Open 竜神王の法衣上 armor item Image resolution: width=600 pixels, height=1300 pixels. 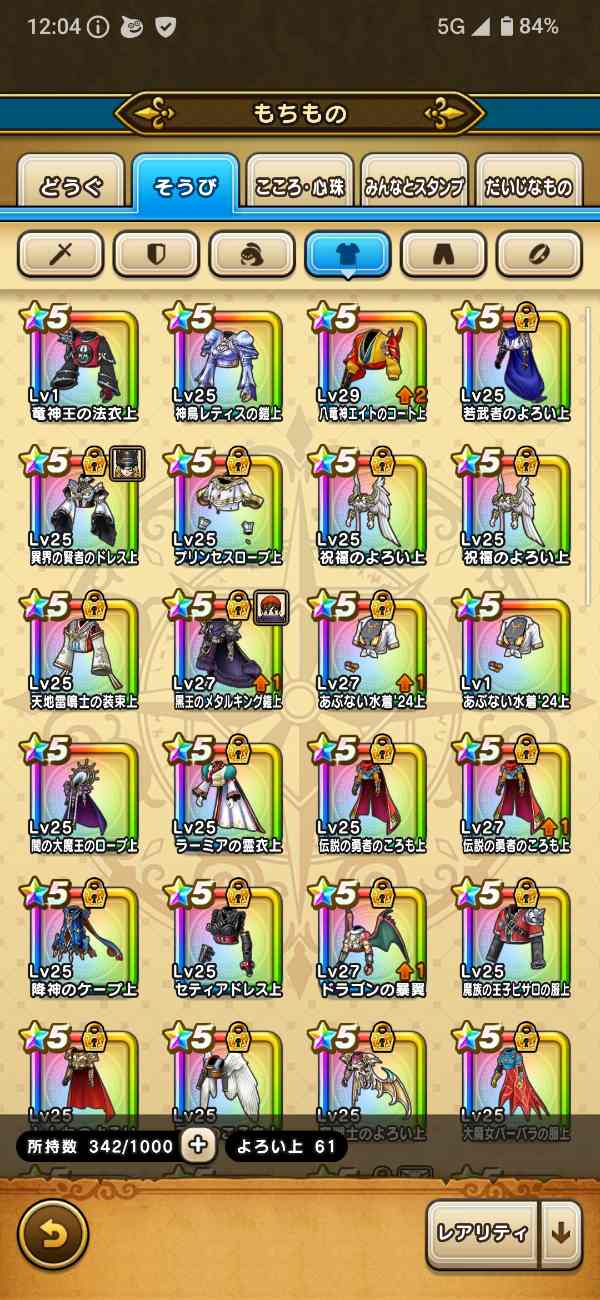coord(84,362)
